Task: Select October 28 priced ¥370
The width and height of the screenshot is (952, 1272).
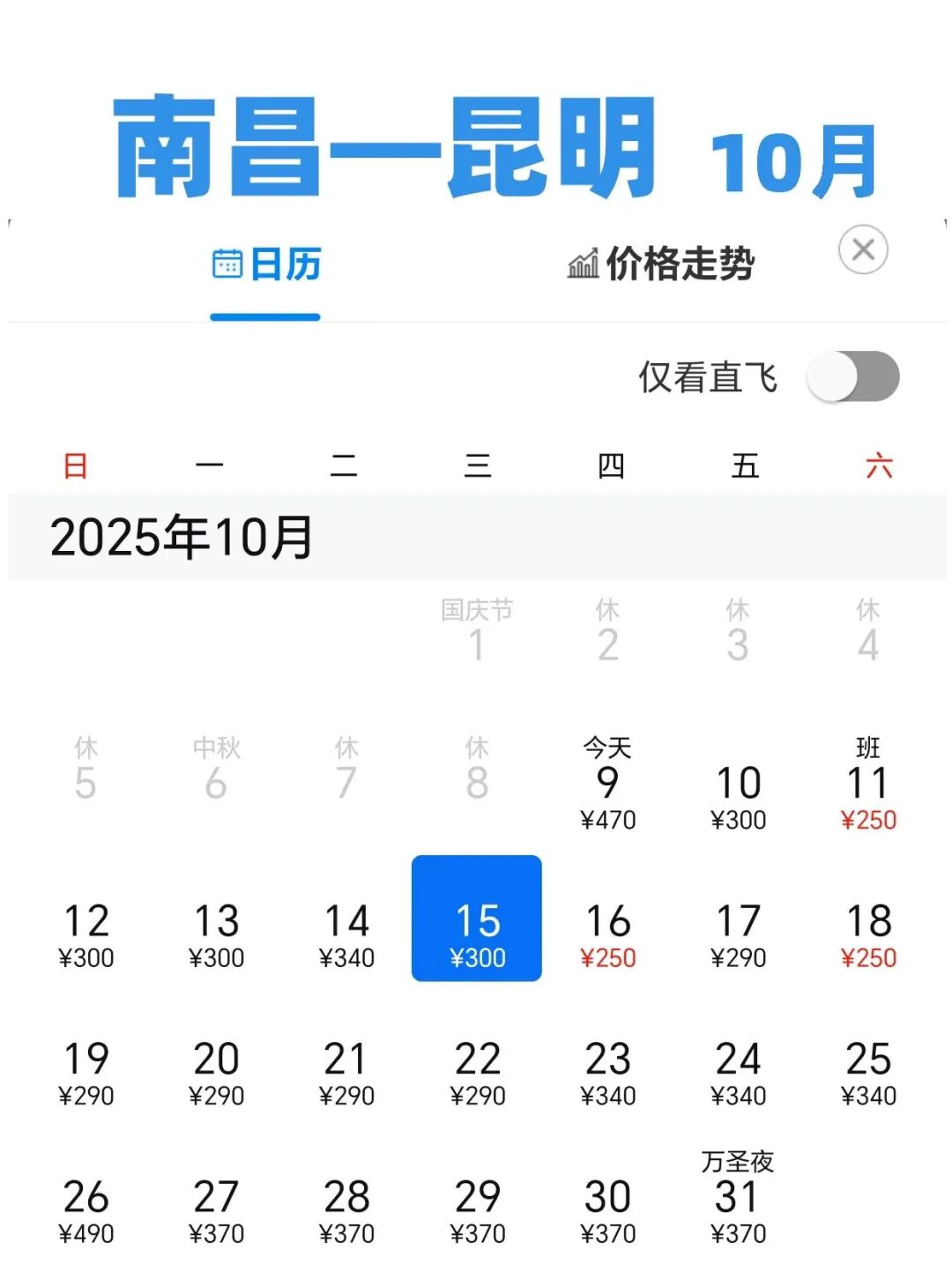Action: coord(346,1209)
